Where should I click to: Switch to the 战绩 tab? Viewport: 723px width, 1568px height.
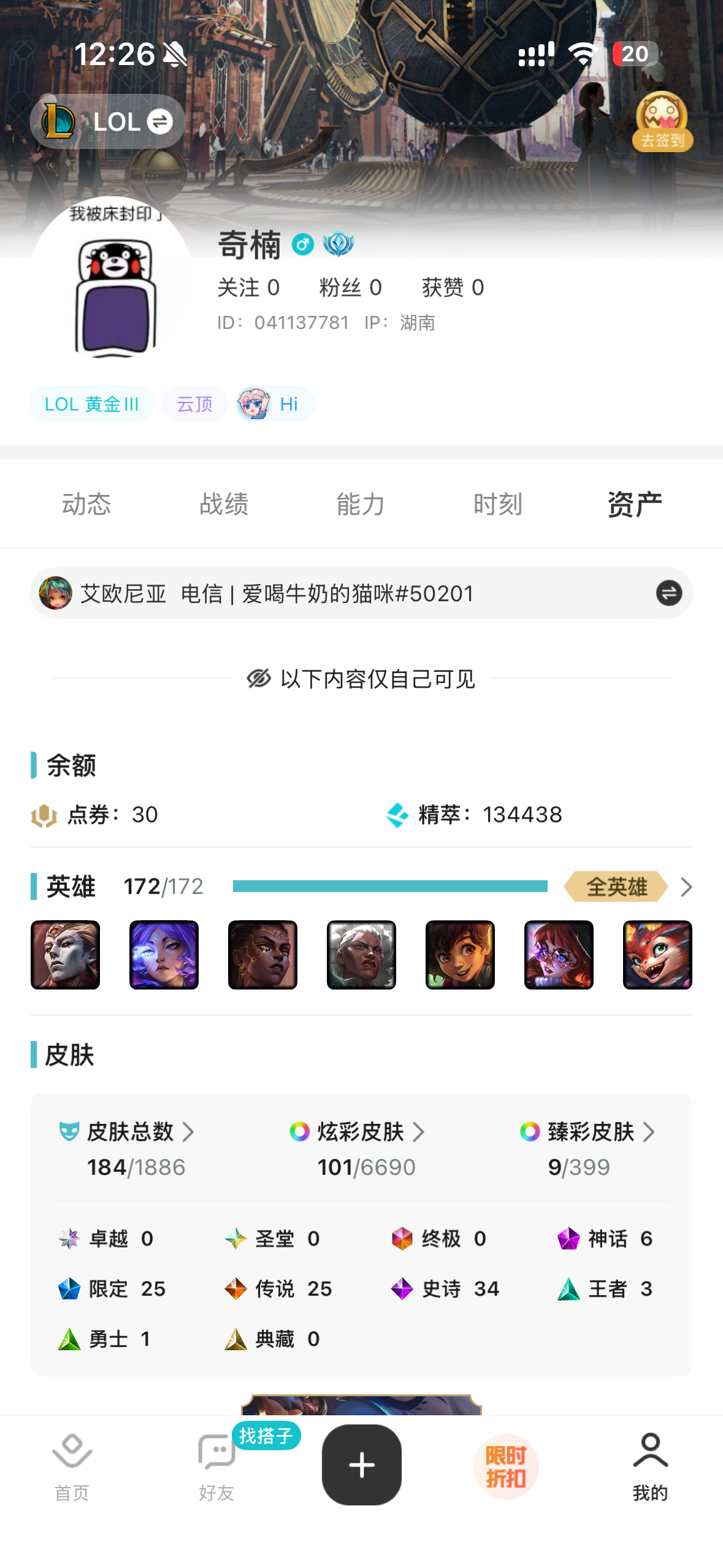pos(224,504)
